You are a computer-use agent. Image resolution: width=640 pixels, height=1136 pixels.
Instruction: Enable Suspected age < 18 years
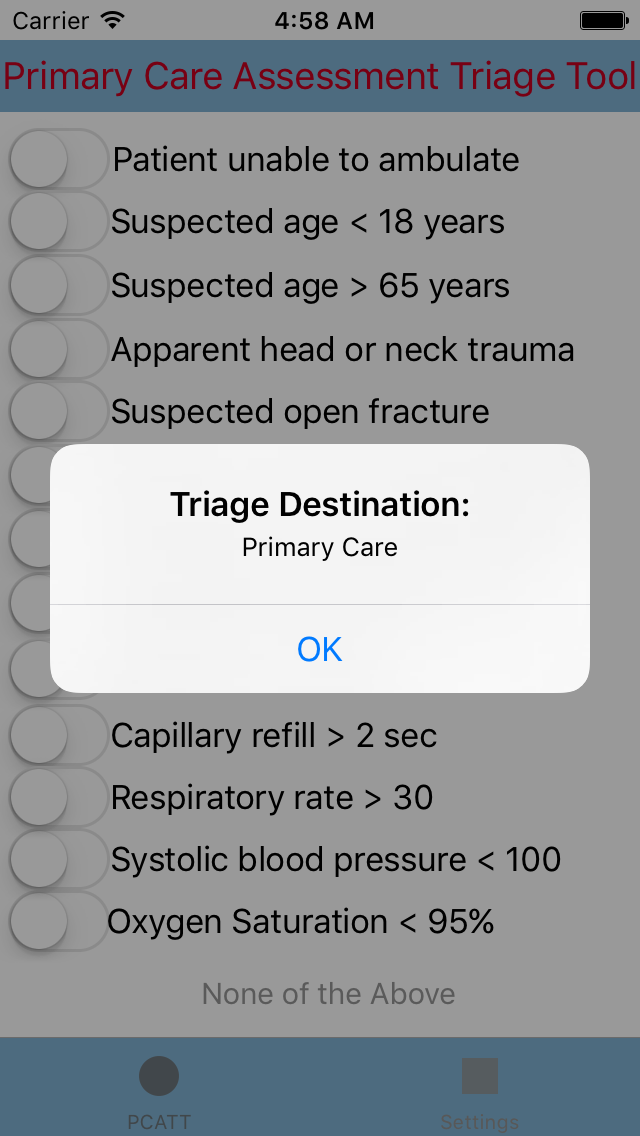click(59, 222)
